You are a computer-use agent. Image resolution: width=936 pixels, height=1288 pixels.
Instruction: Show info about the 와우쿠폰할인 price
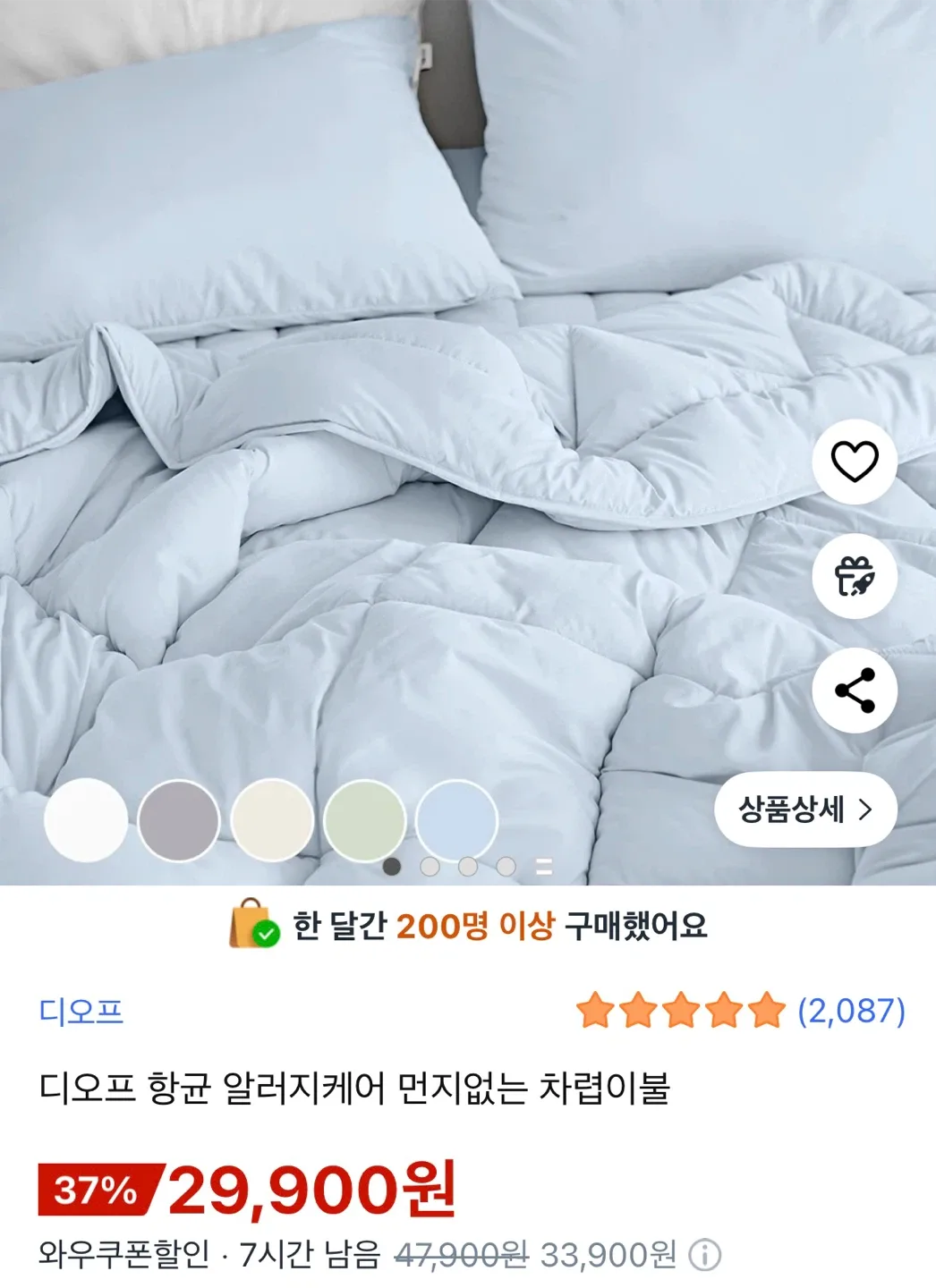[704, 1256]
